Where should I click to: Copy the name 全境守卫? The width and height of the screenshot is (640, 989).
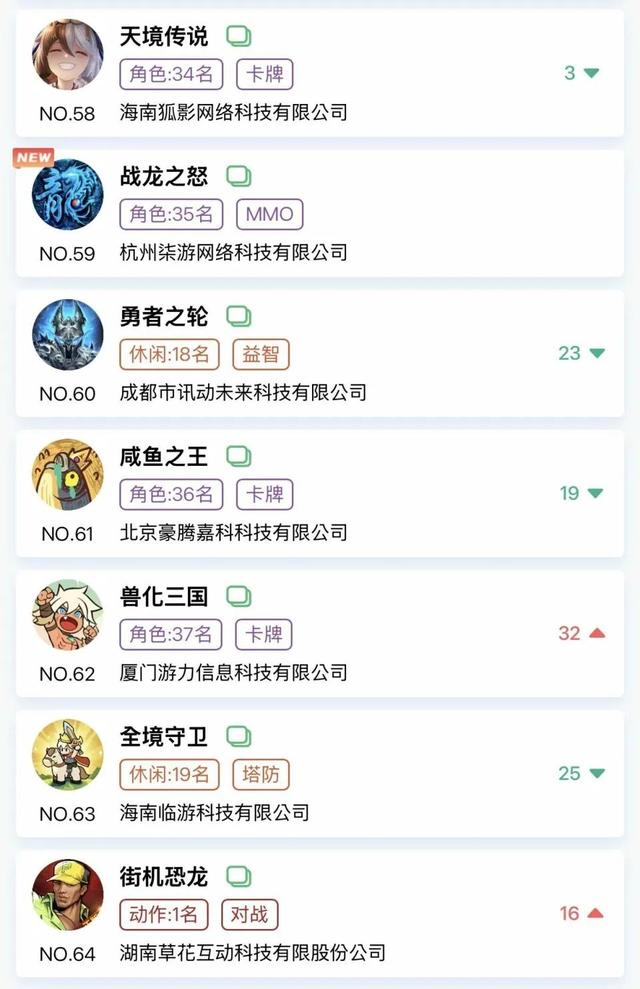tap(238, 737)
